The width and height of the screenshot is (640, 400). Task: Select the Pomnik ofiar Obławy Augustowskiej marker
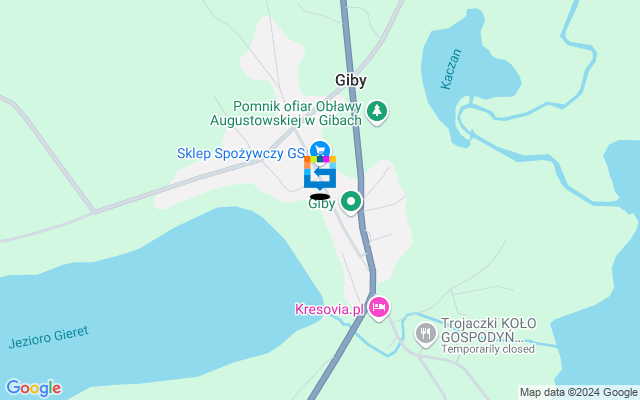tap(377, 112)
